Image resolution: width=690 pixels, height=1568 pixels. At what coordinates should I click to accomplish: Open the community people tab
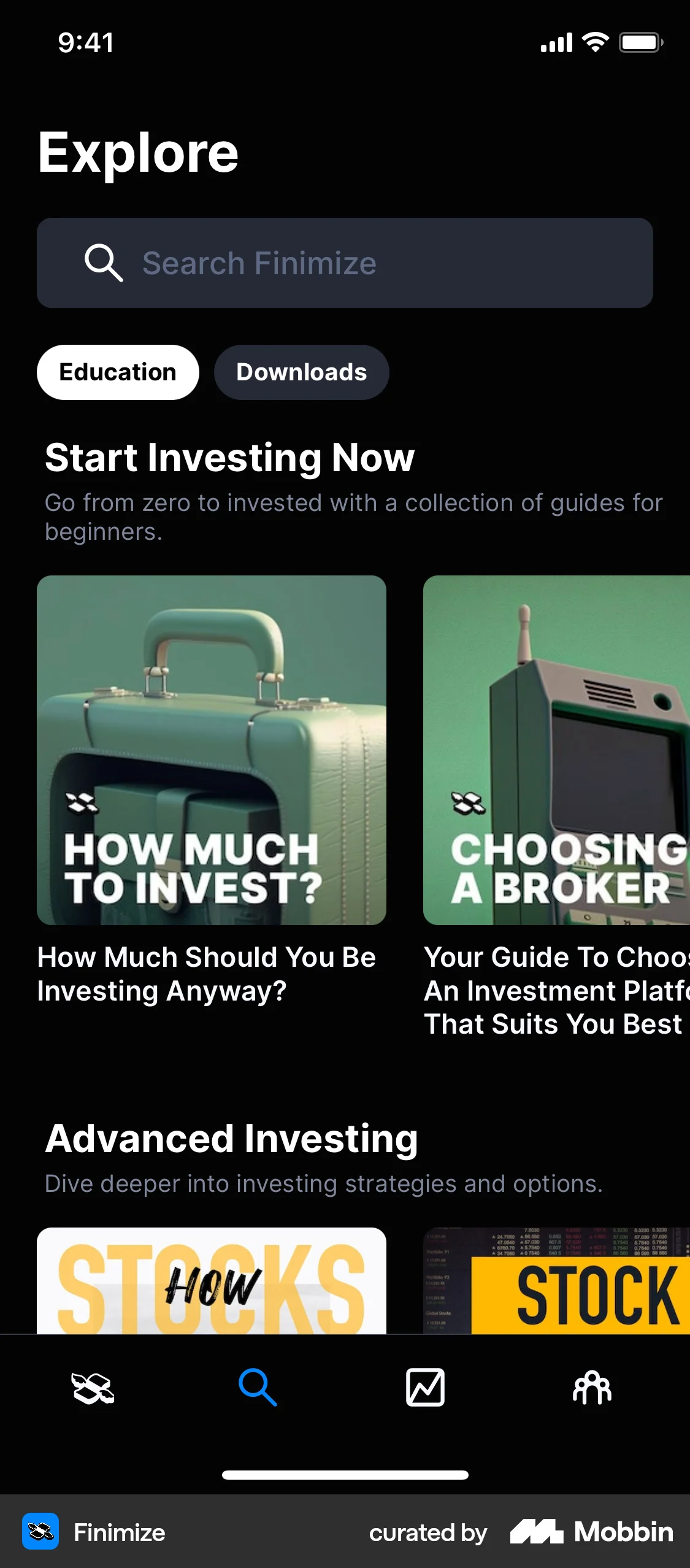point(592,1388)
